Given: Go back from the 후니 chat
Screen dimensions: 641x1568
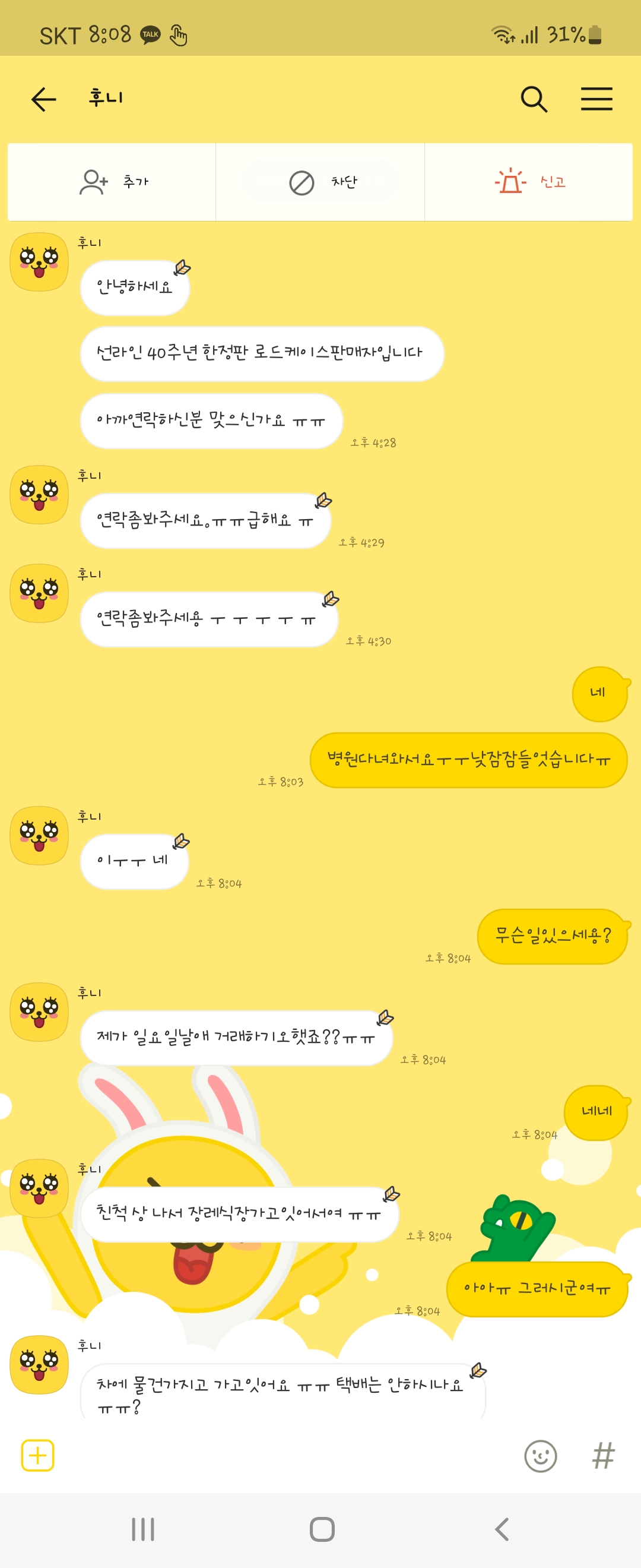Looking at the screenshot, I should tap(44, 99).
